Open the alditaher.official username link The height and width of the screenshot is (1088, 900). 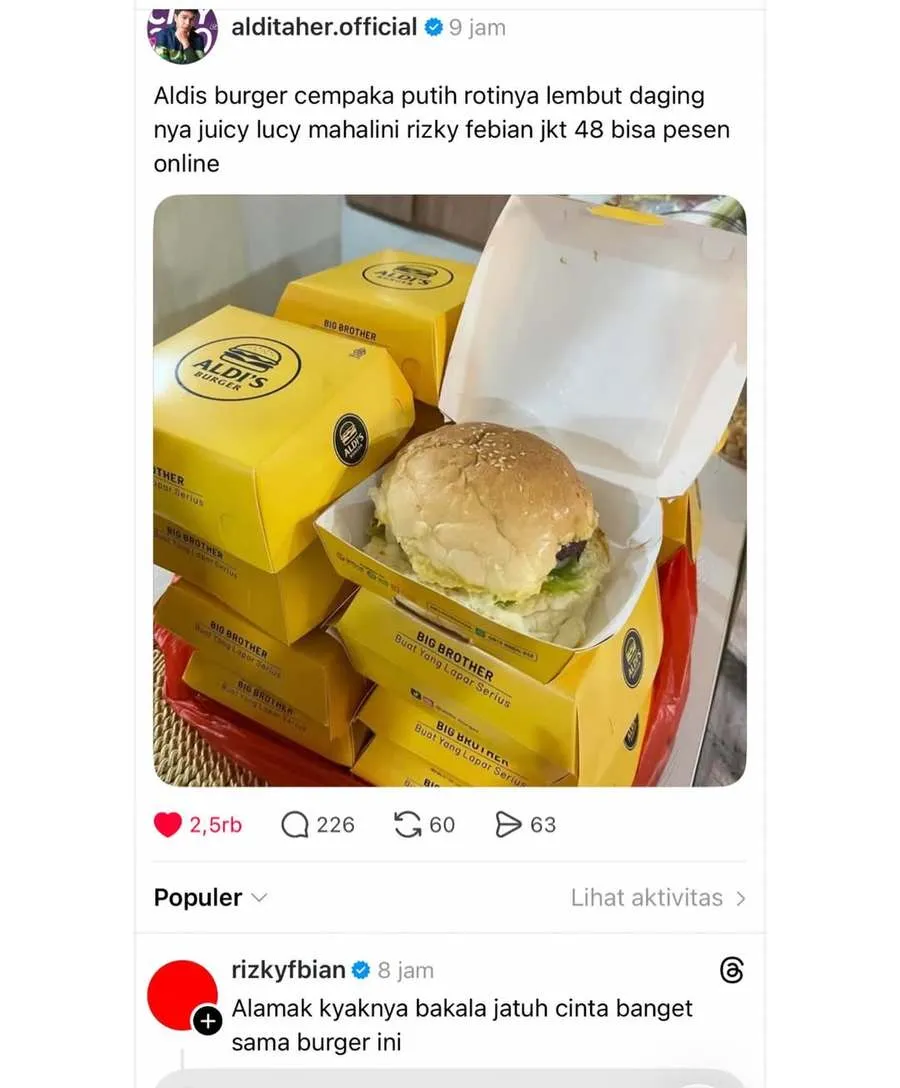(x=323, y=27)
